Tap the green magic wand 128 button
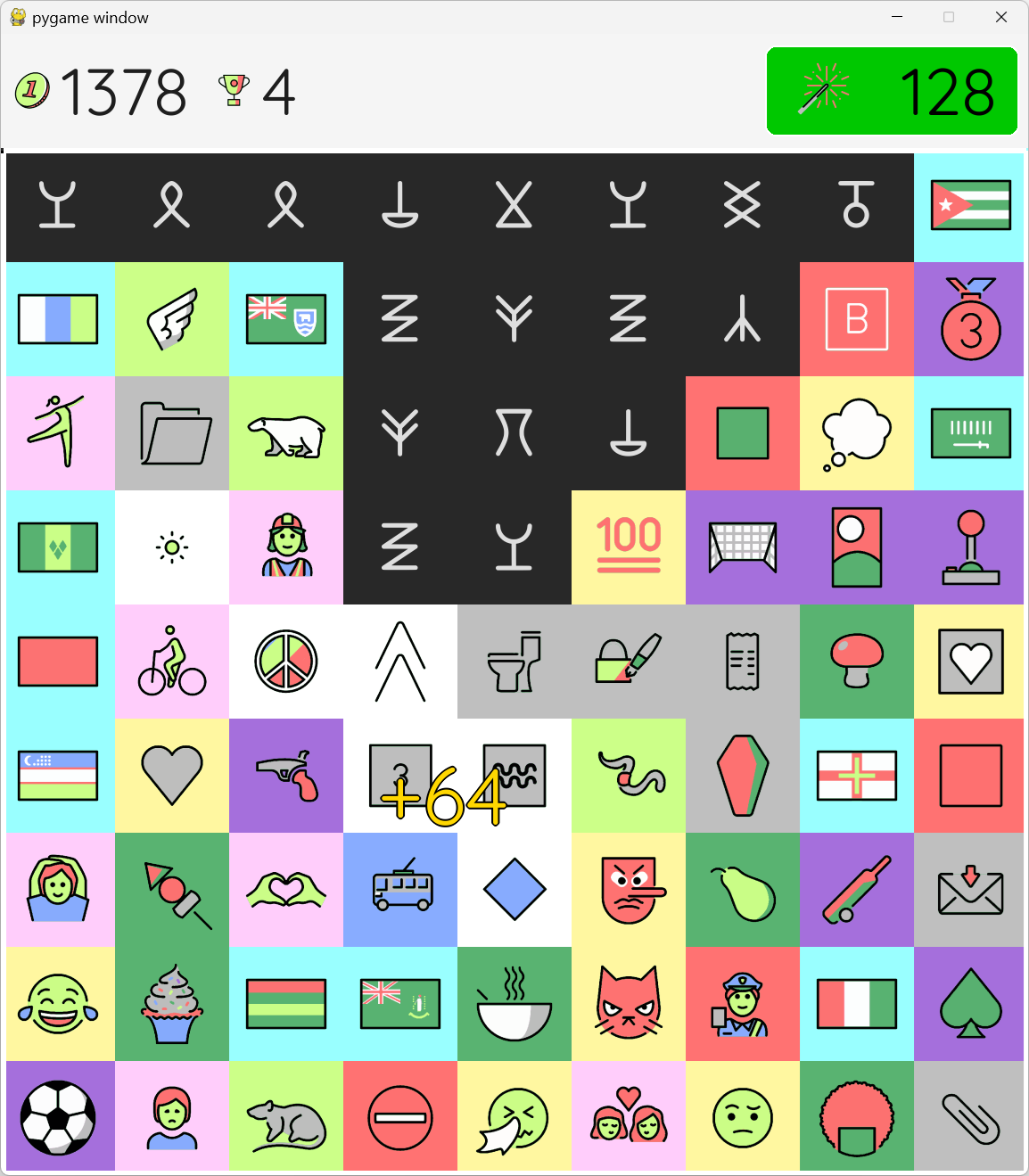The image size is (1029, 1176). (892, 91)
